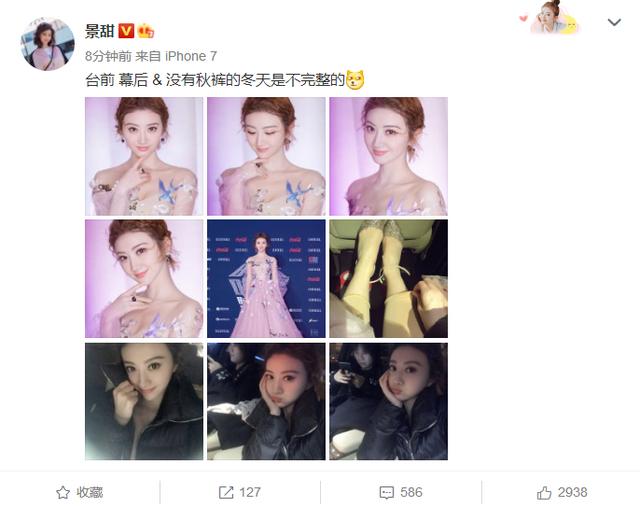Open the portrait photo beginning the middle row
This screenshot has width=640, height=507.
click(143, 279)
